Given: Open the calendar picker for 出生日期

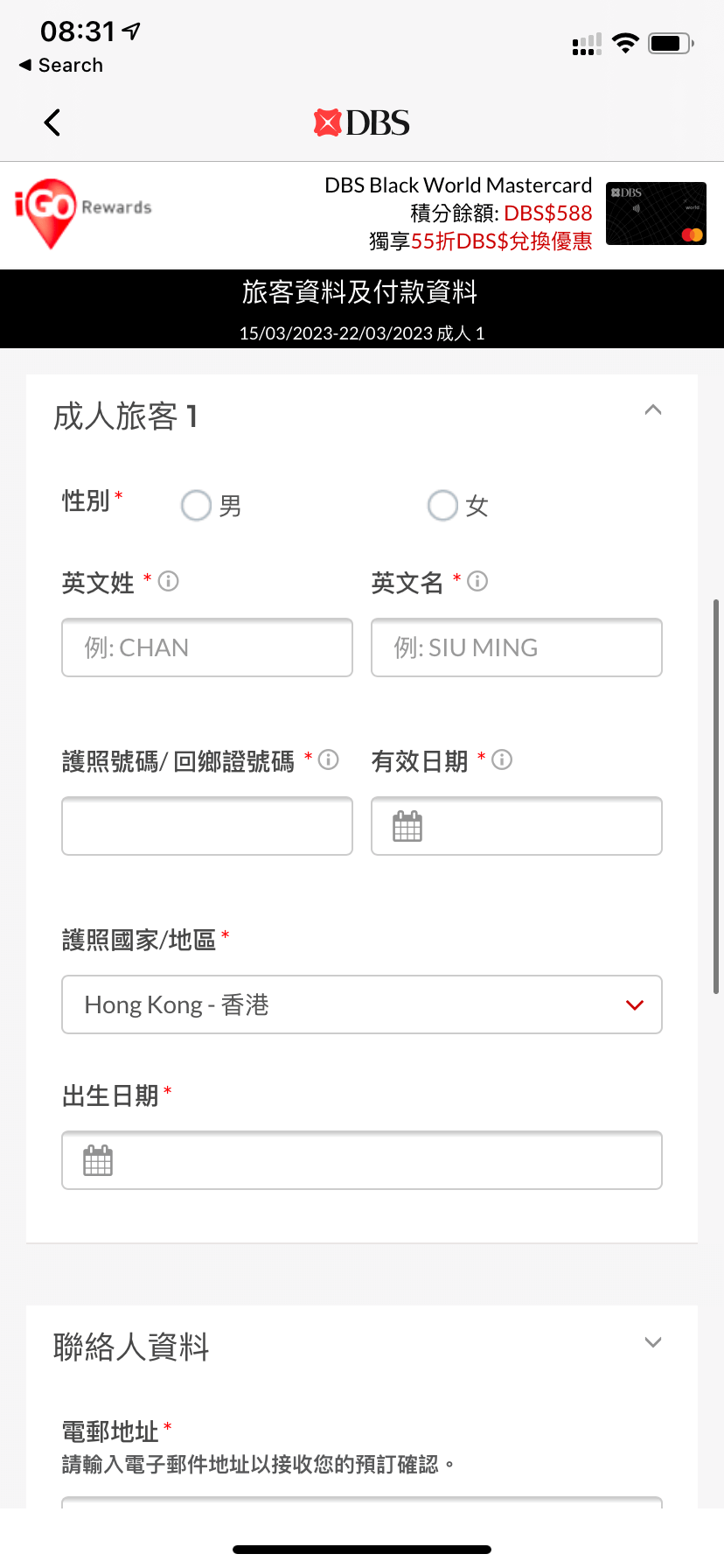Looking at the screenshot, I should (98, 1159).
